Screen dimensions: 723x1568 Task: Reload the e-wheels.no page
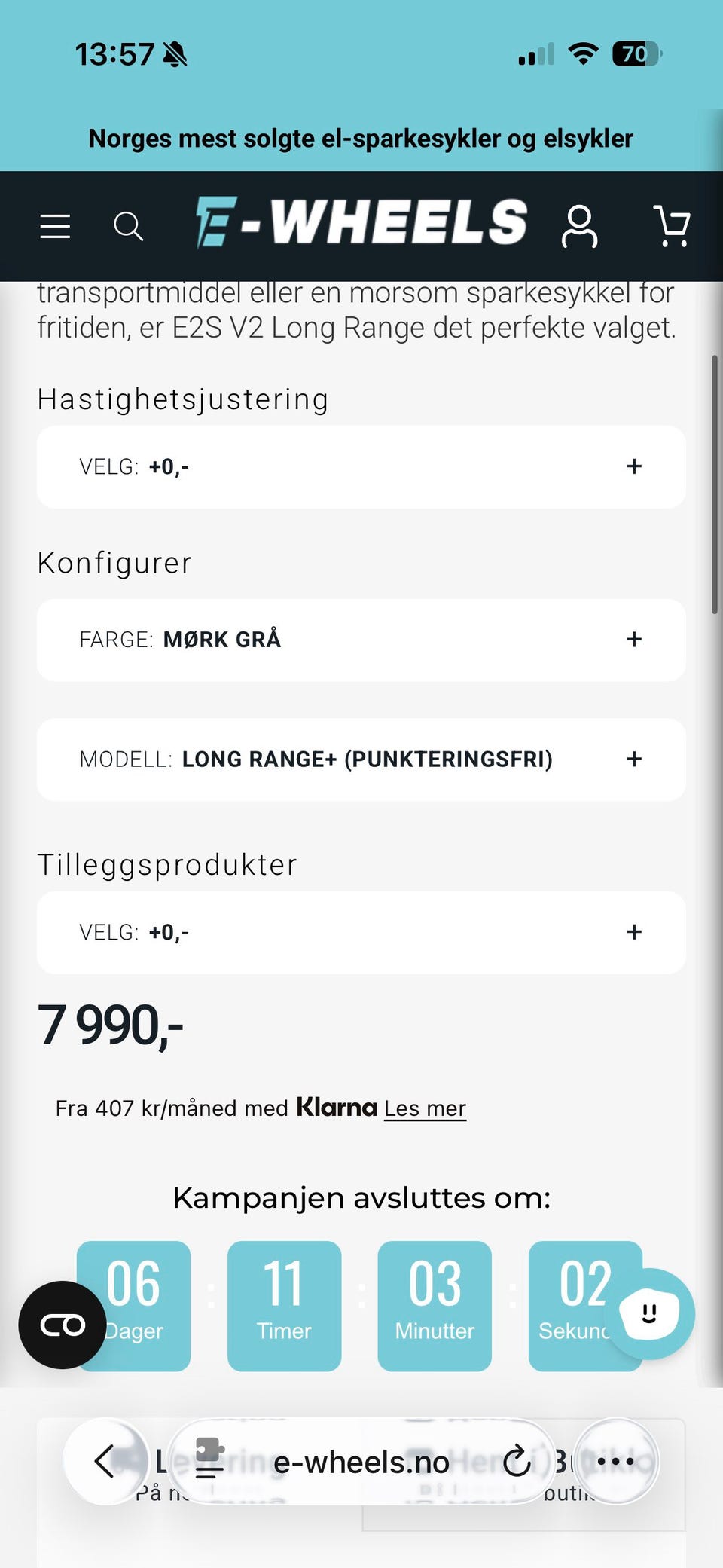(517, 1462)
